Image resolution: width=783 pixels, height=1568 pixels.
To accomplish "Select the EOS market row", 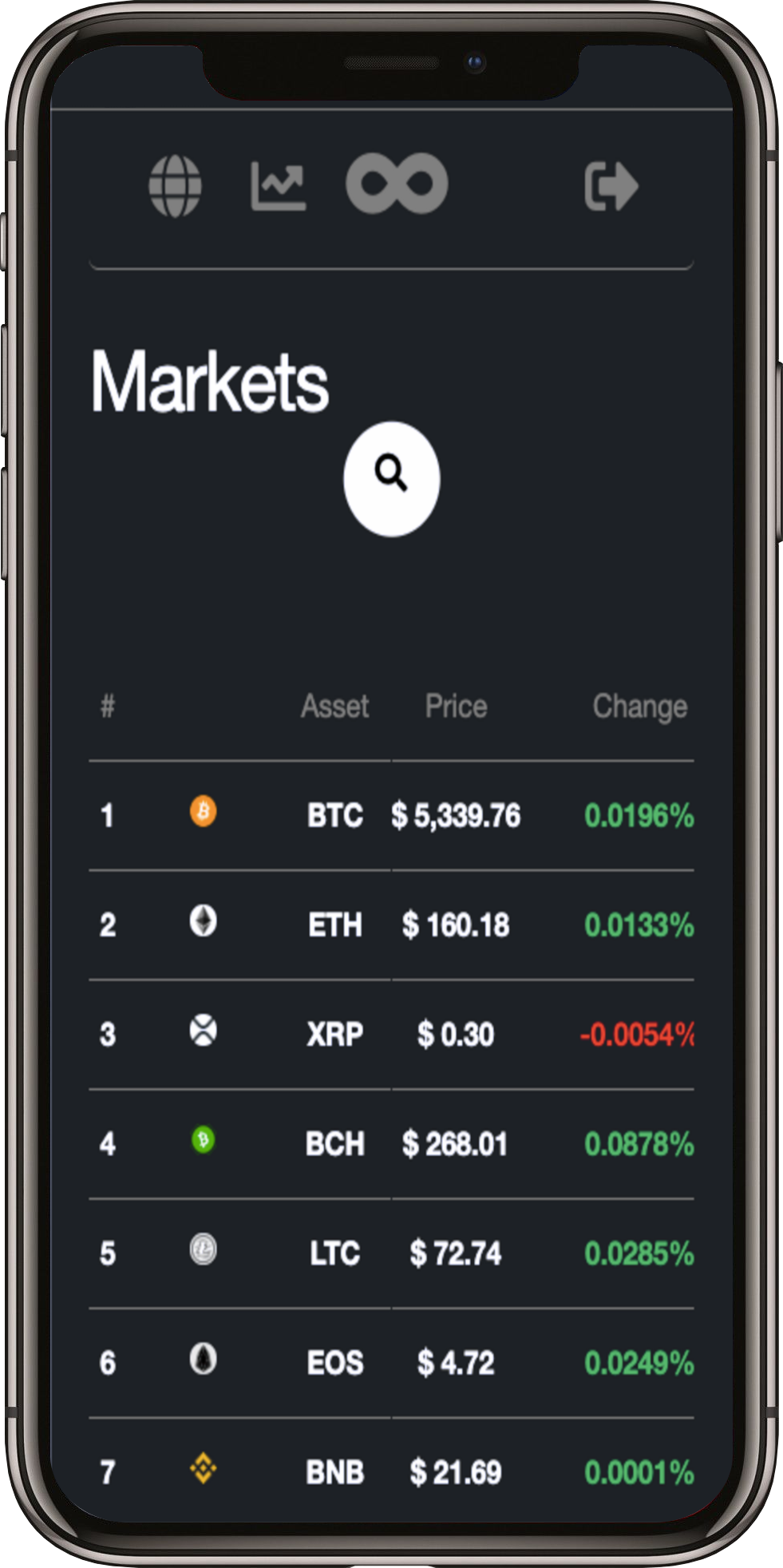I will point(391,1363).
